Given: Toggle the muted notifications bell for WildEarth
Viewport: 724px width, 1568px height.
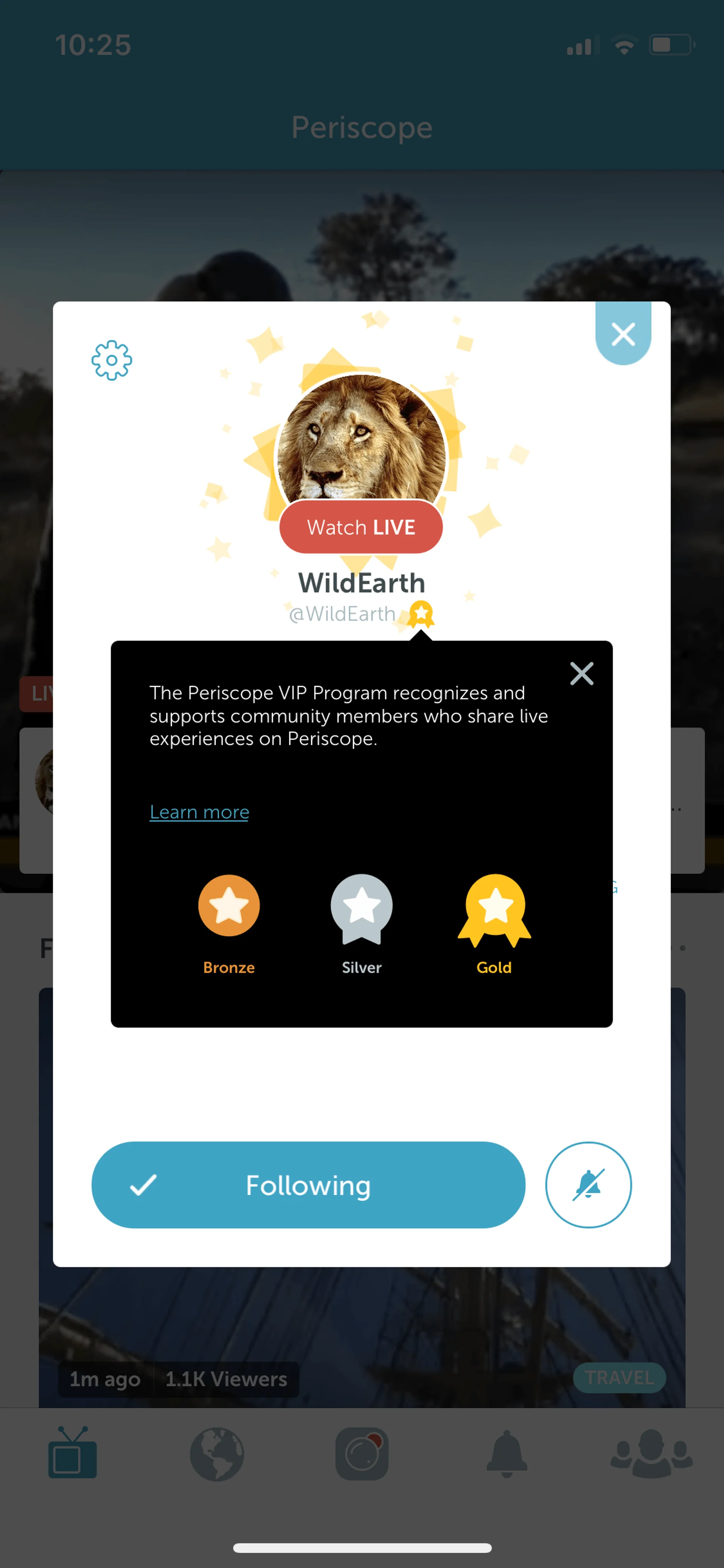Looking at the screenshot, I should (588, 1184).
